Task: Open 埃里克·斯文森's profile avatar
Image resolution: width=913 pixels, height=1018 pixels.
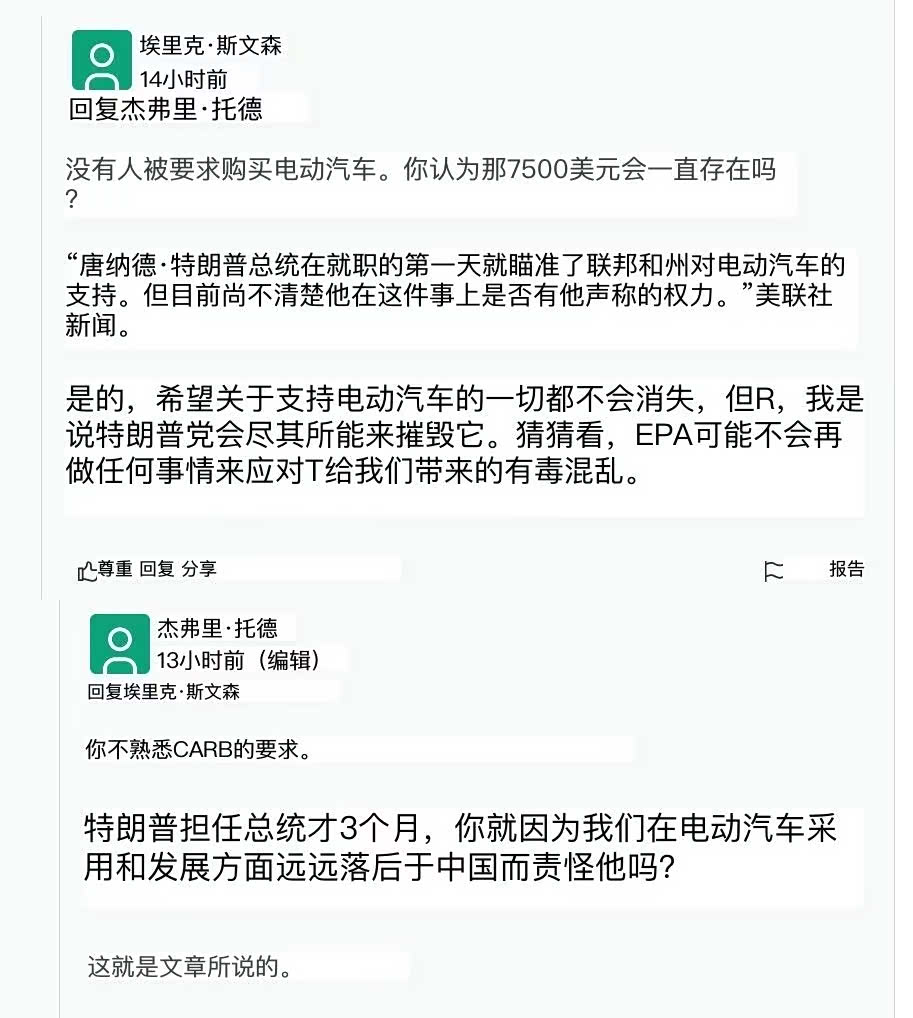Action: coord(101,60)
